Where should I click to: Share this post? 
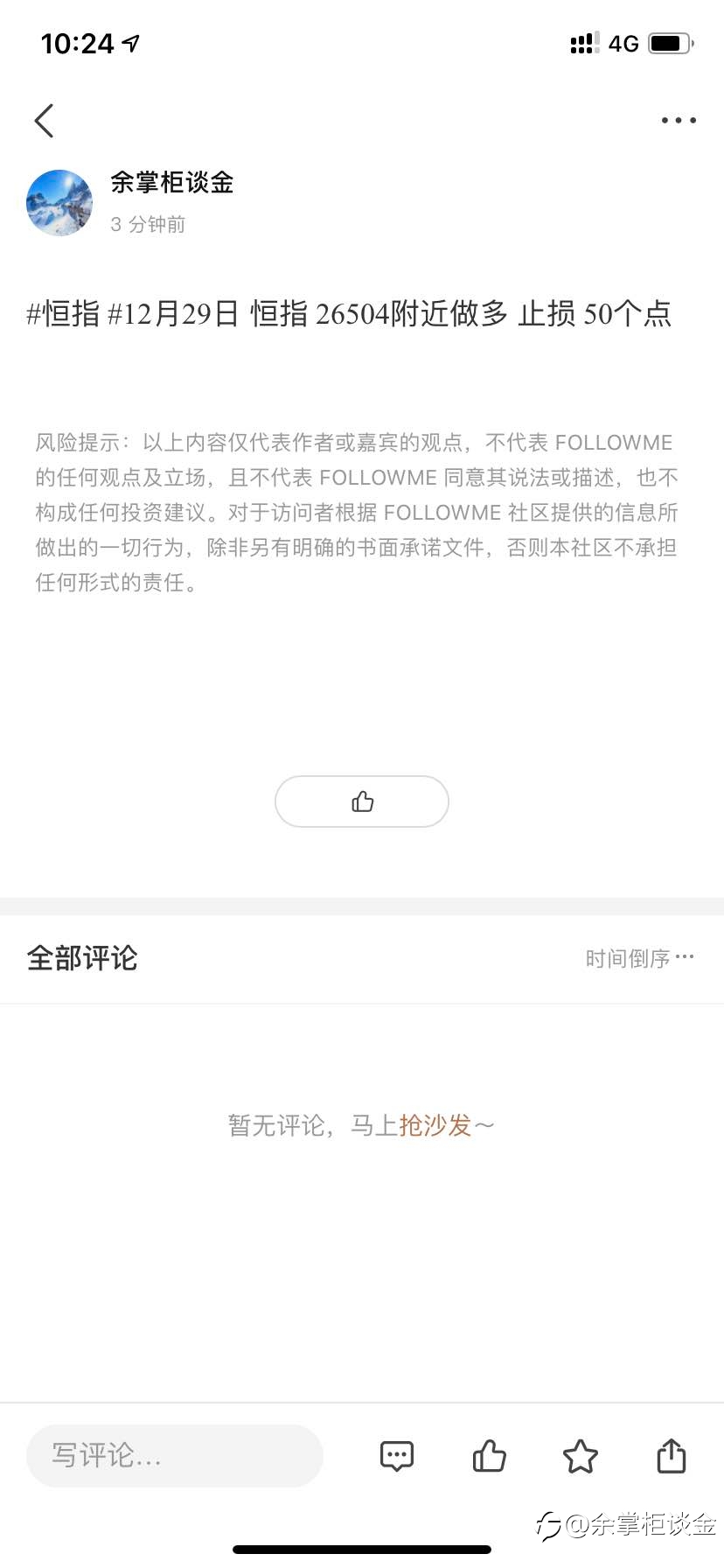point(672,1456)
